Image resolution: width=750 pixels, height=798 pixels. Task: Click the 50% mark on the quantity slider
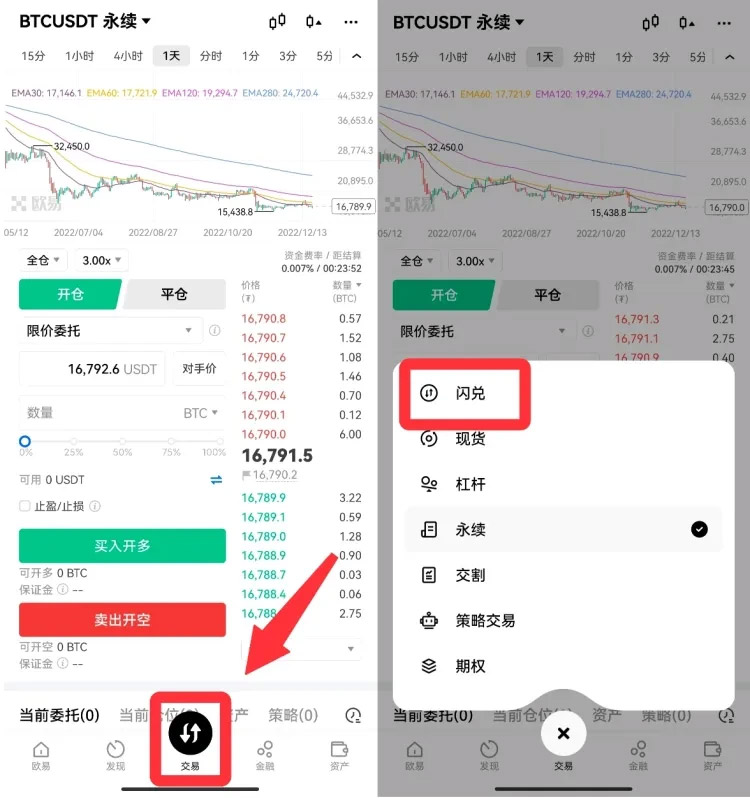pos(122,440)
